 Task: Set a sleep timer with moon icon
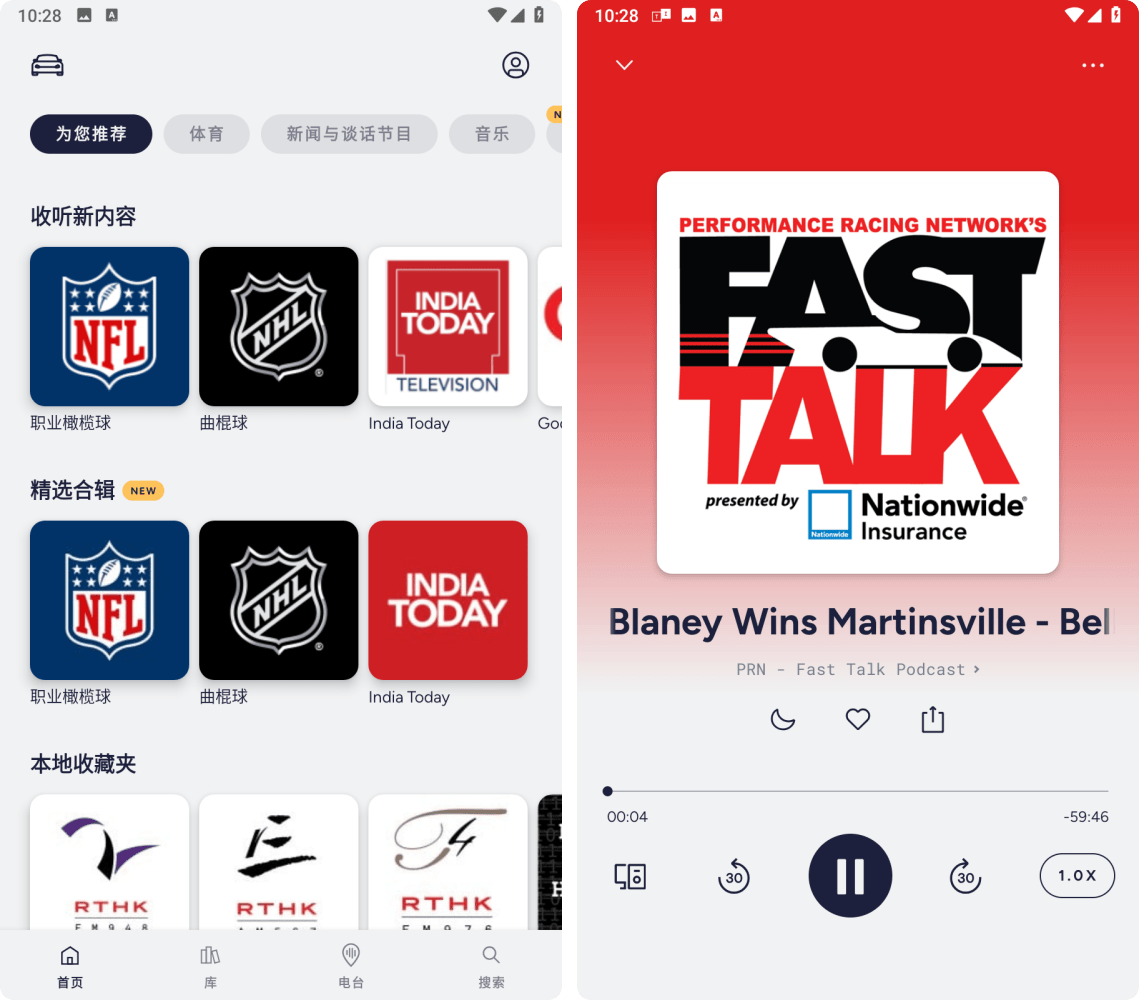(x=783, y=719)
